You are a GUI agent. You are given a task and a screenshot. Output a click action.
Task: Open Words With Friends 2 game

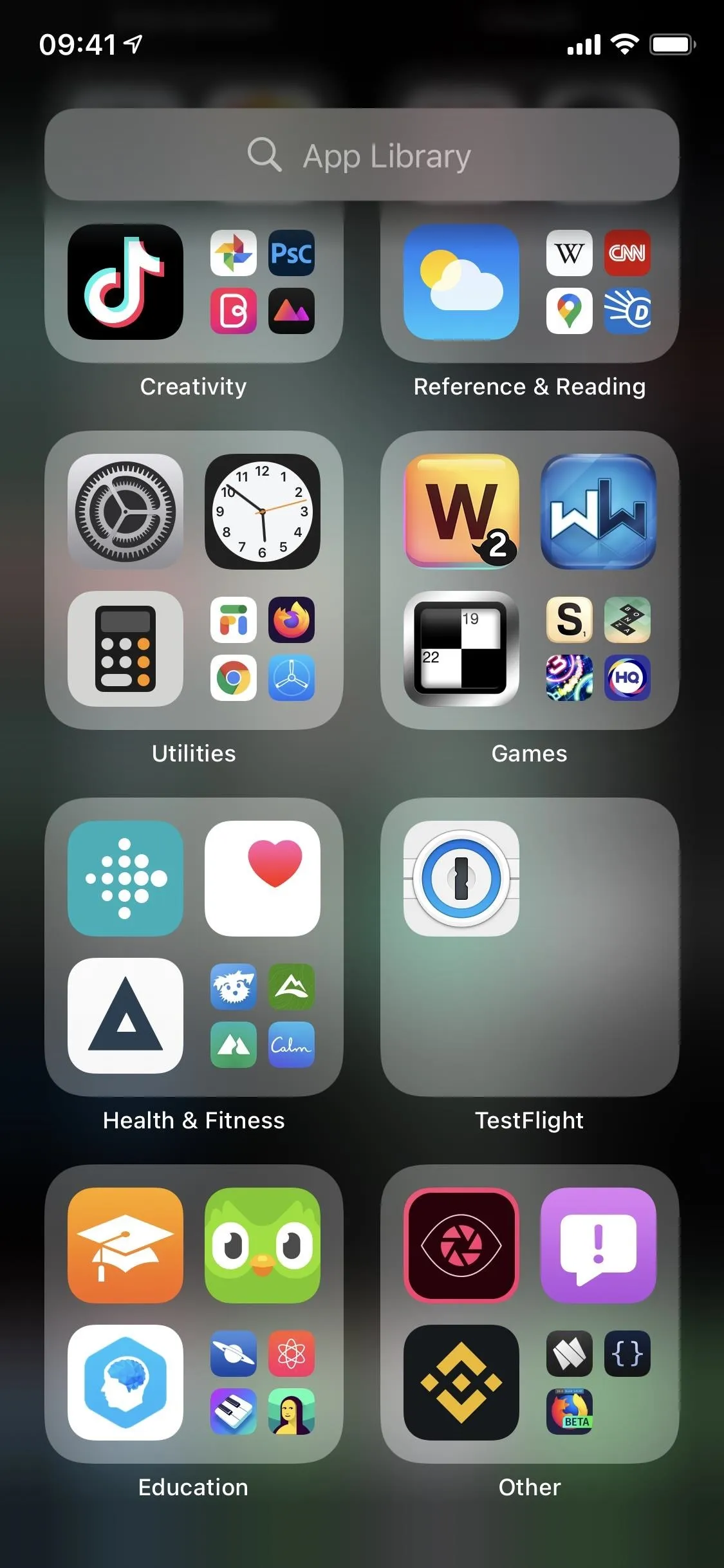(x=461, y=512)
